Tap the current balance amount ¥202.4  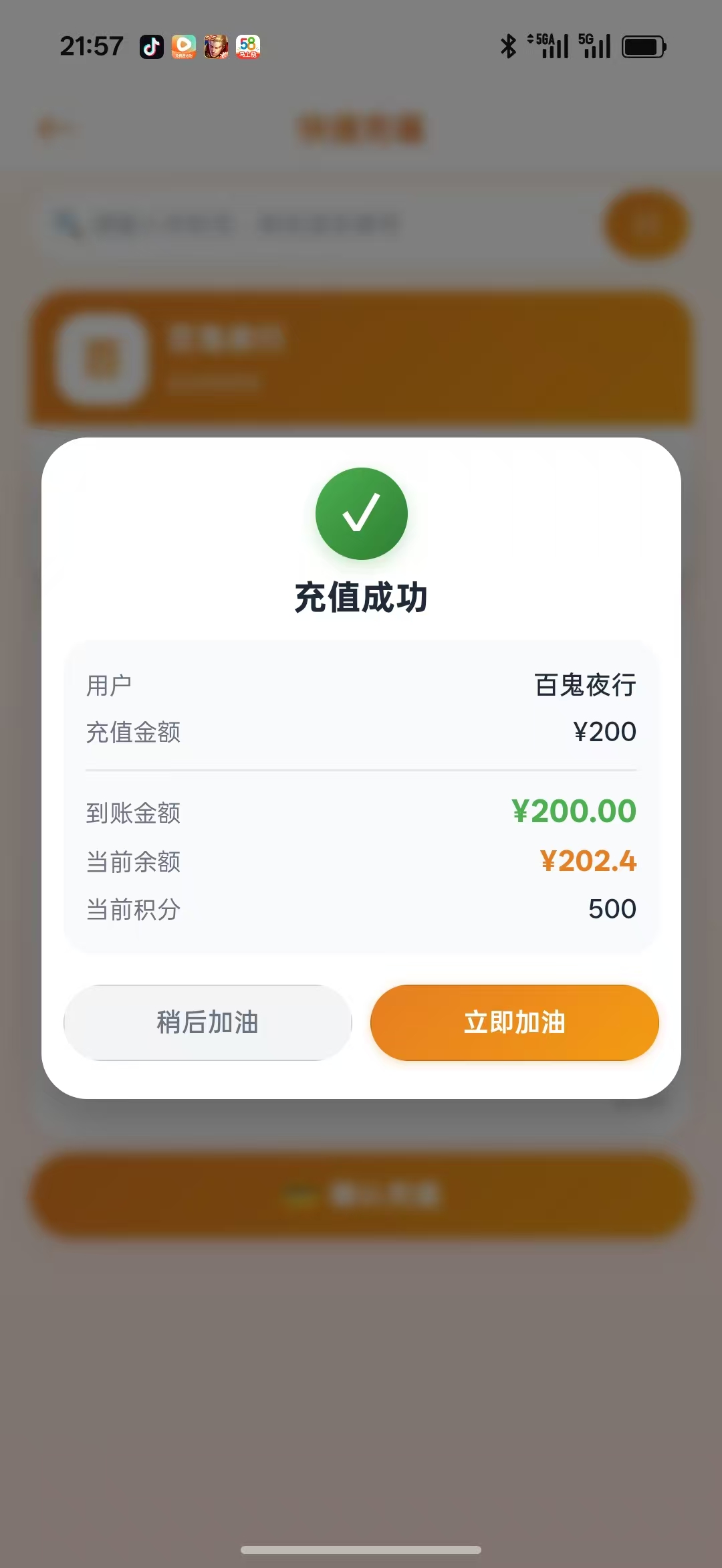588,862
